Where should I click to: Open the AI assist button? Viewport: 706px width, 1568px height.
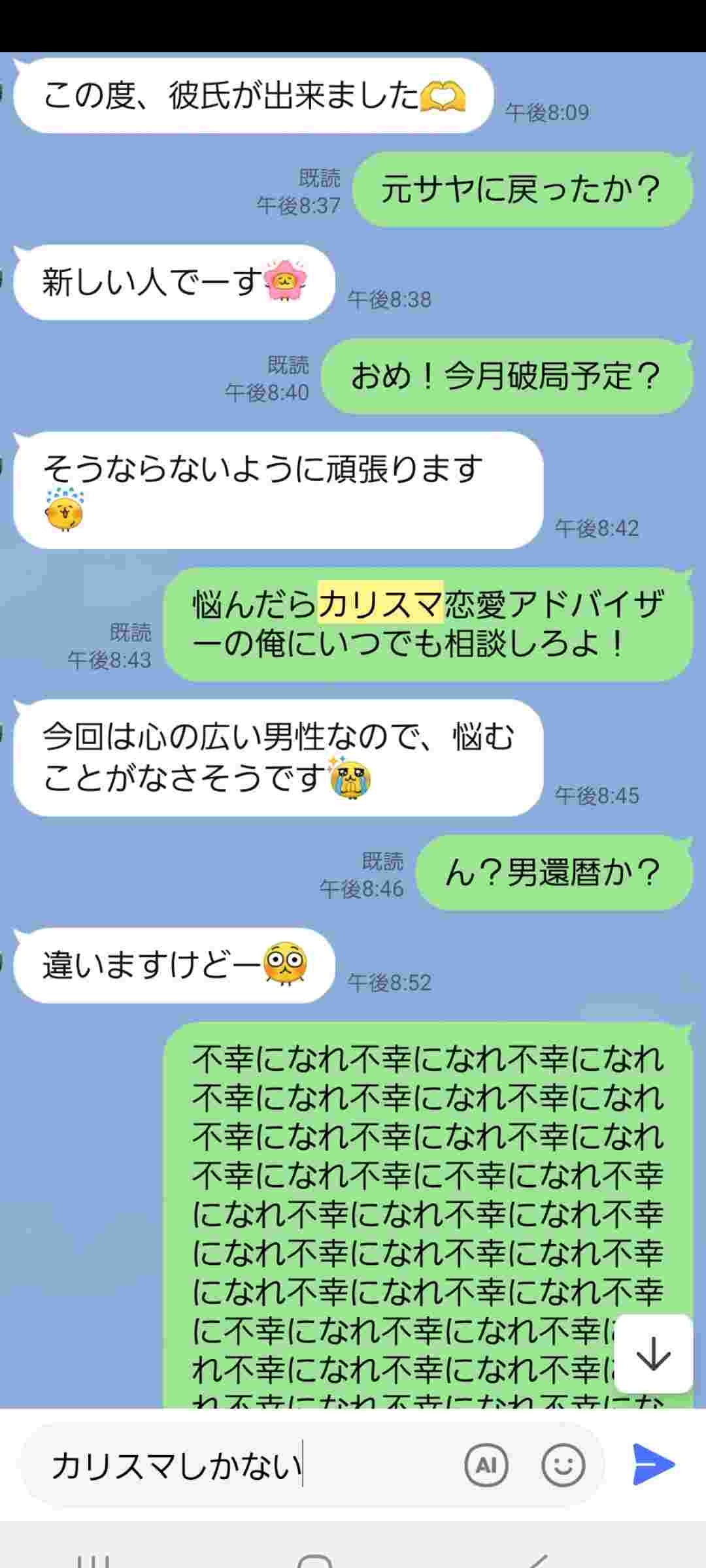click(486, 1465)
